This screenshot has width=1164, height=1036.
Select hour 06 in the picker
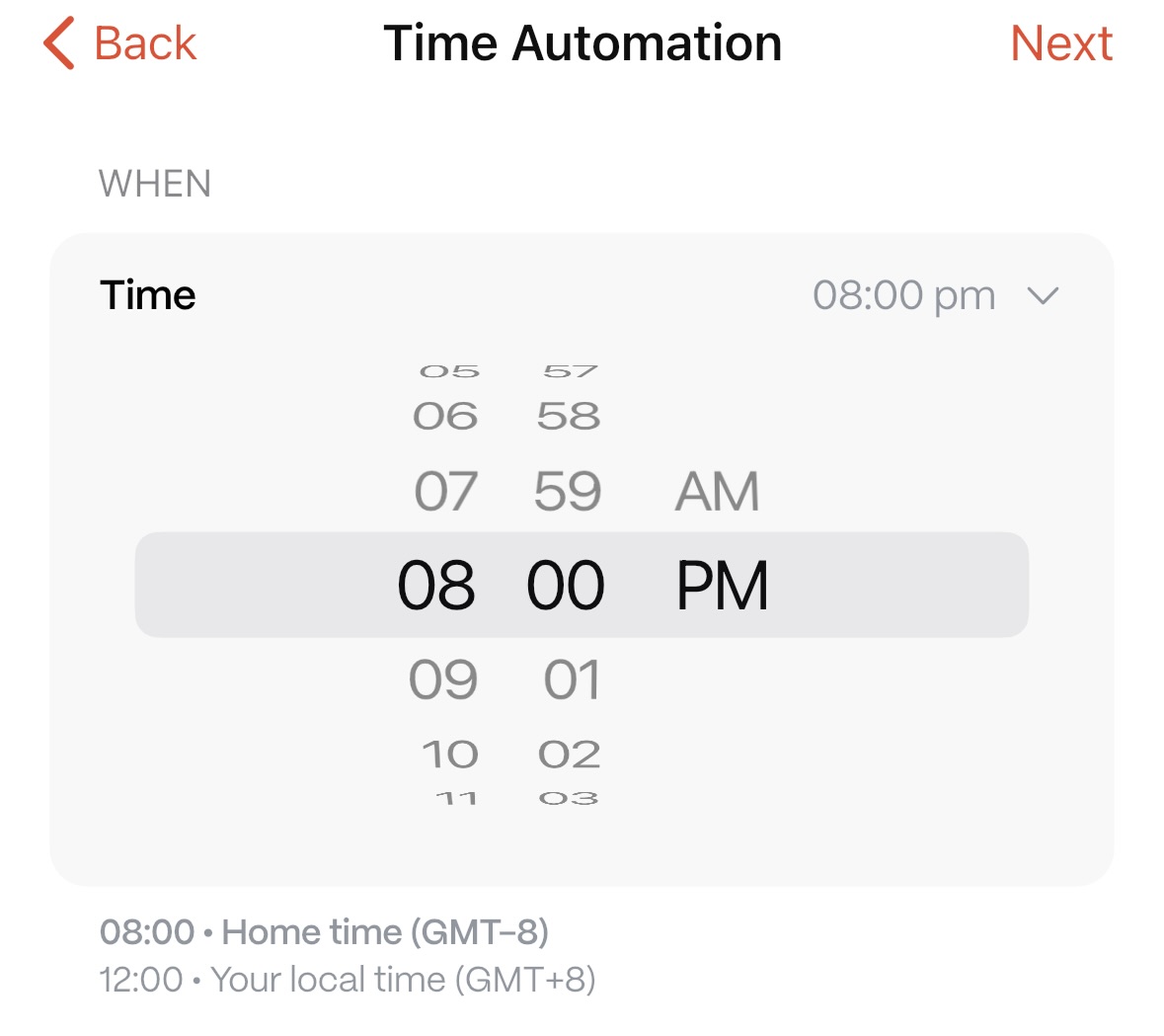pos(445,416)
